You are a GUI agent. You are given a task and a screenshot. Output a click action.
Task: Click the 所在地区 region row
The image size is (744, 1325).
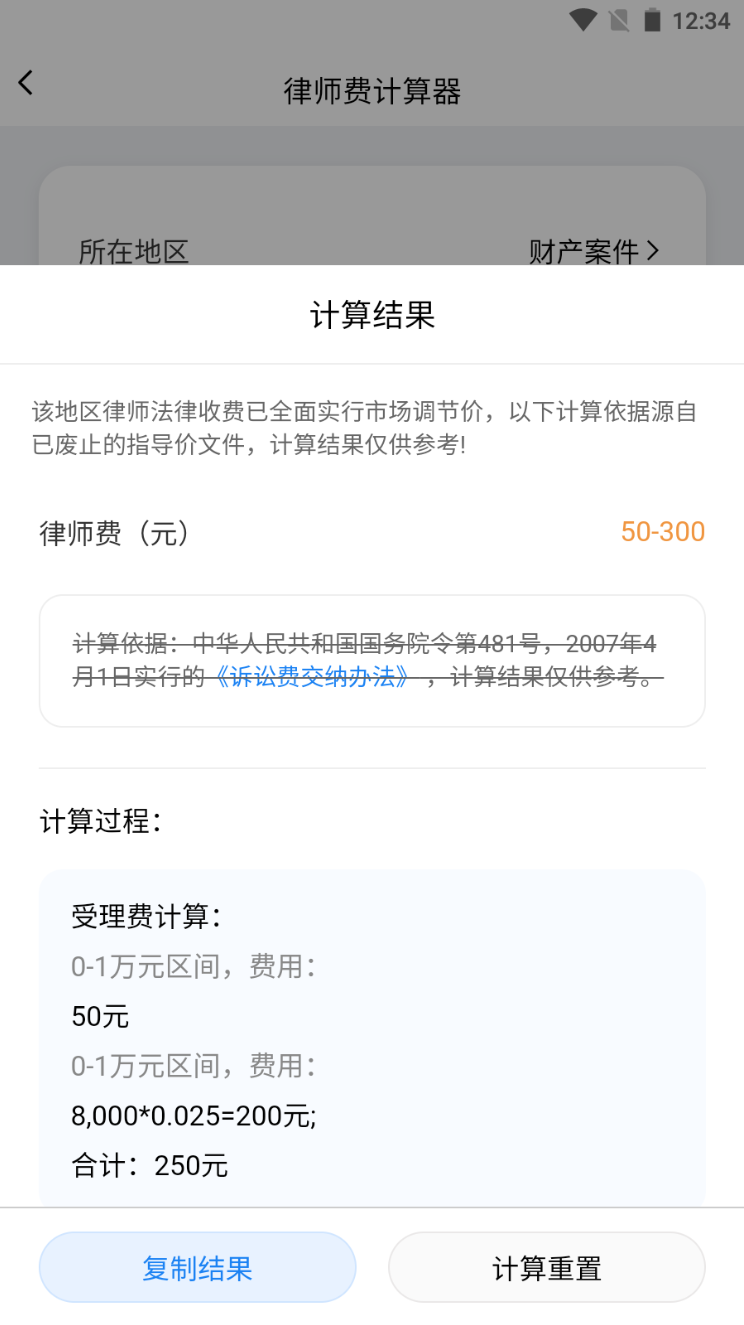(133, 252)
